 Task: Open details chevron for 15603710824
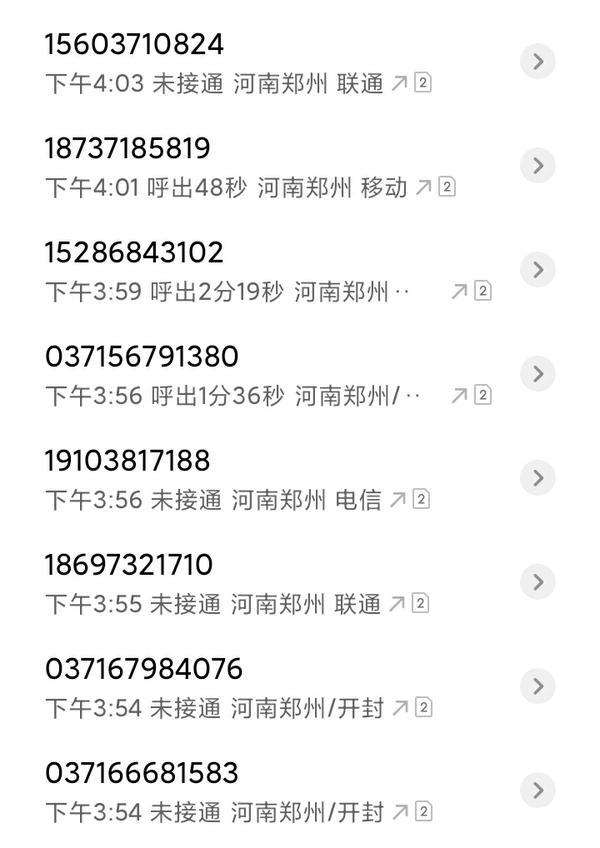[x=538, y=62]
